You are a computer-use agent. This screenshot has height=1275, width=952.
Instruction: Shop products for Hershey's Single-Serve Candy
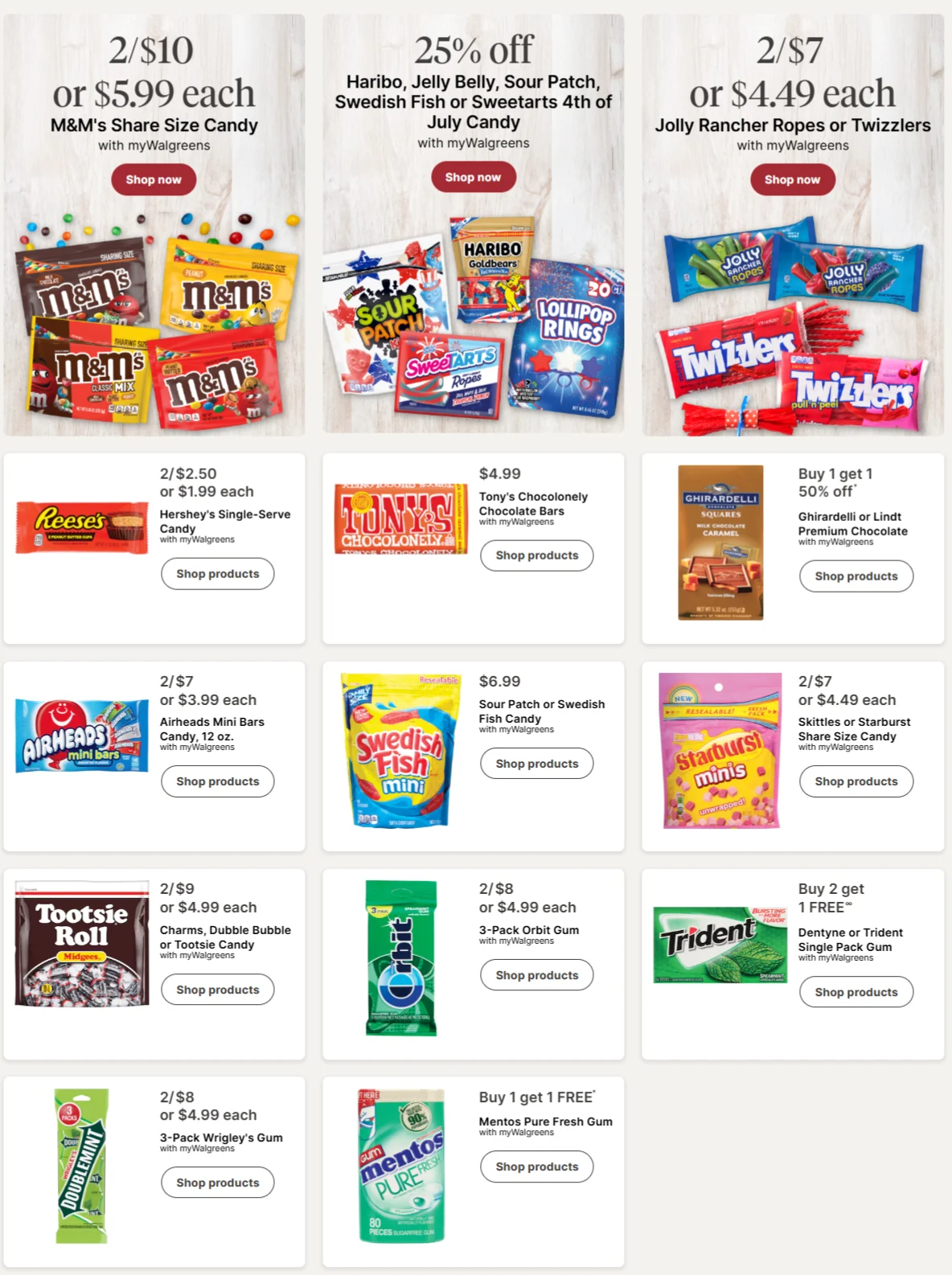(217, 574)
